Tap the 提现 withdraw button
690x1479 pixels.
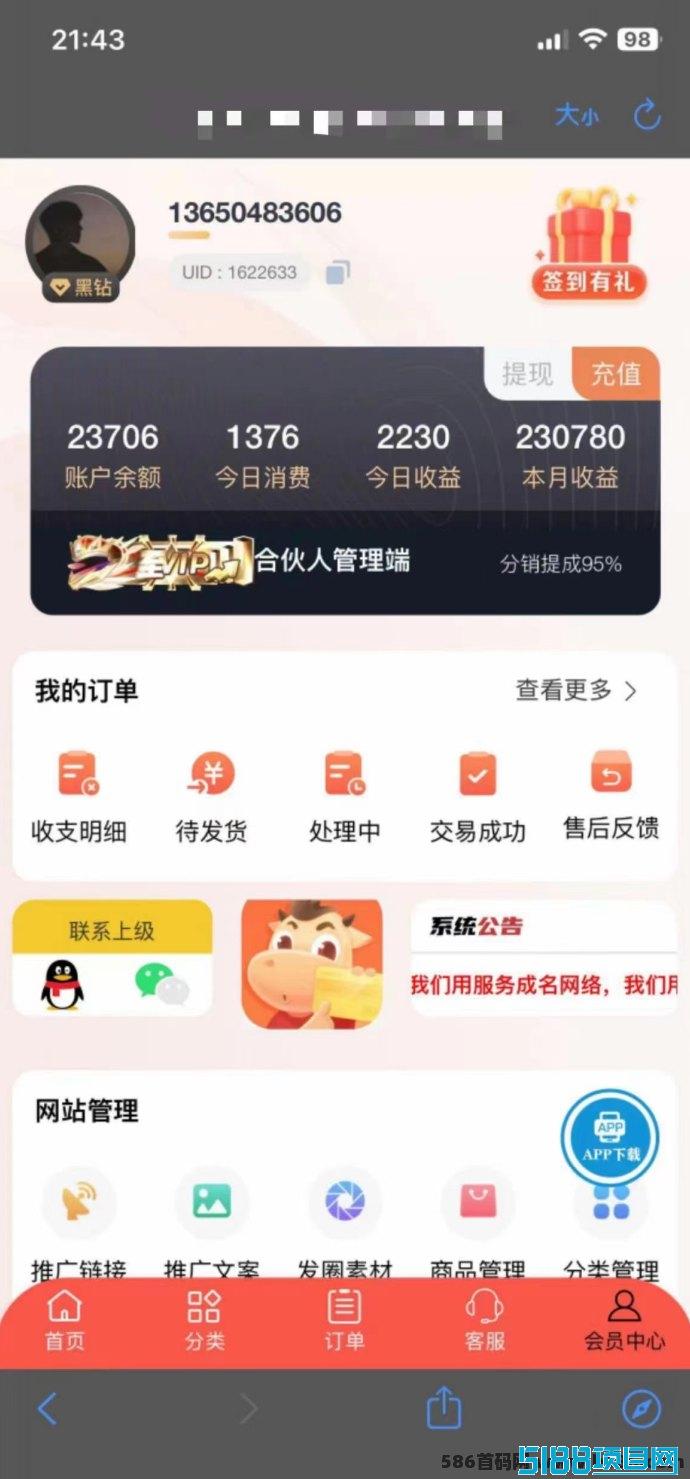coord(527,374)
